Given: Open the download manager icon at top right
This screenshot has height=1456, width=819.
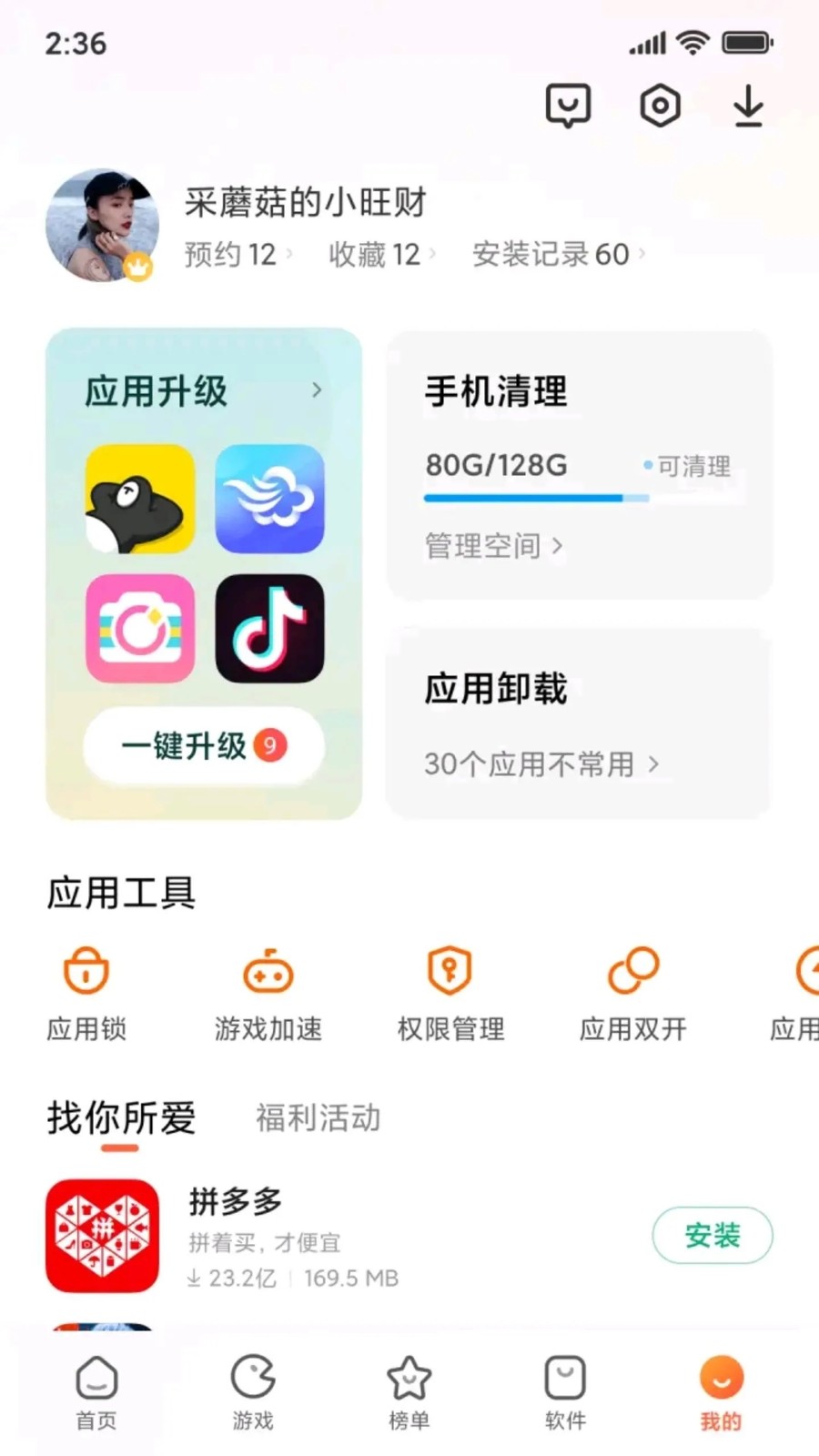Looking at the screenshot, I should pyautogui.click(x=748, y=105).
